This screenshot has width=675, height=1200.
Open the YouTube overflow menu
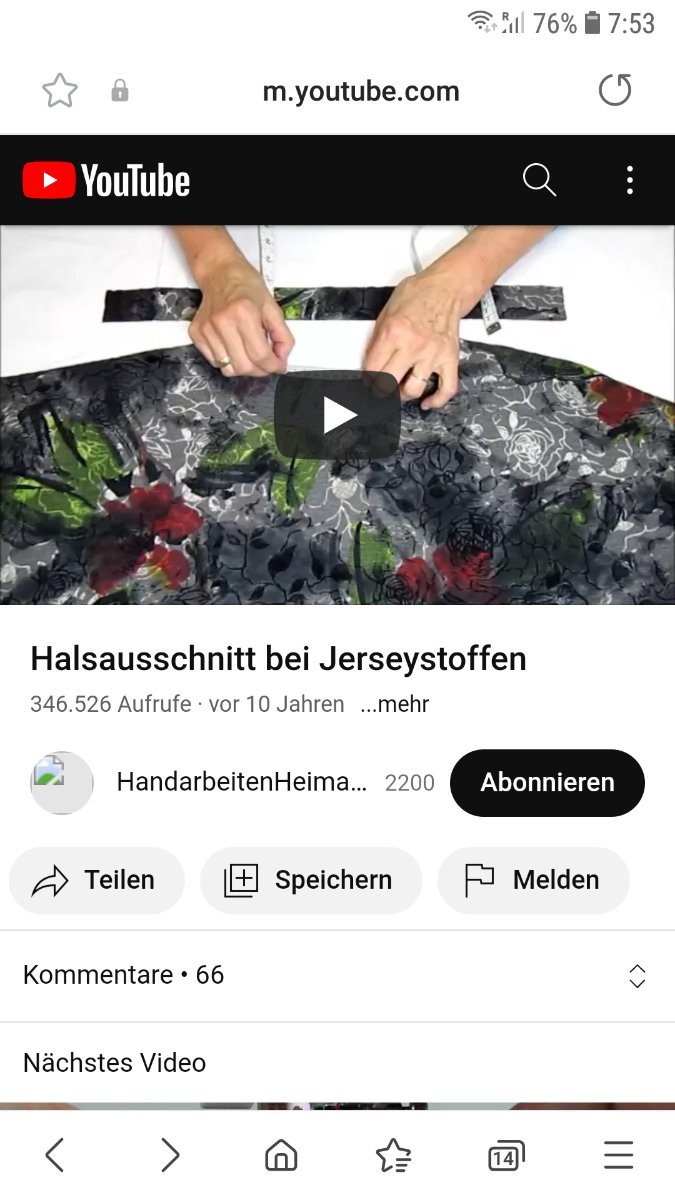click(x=629, y=180)
